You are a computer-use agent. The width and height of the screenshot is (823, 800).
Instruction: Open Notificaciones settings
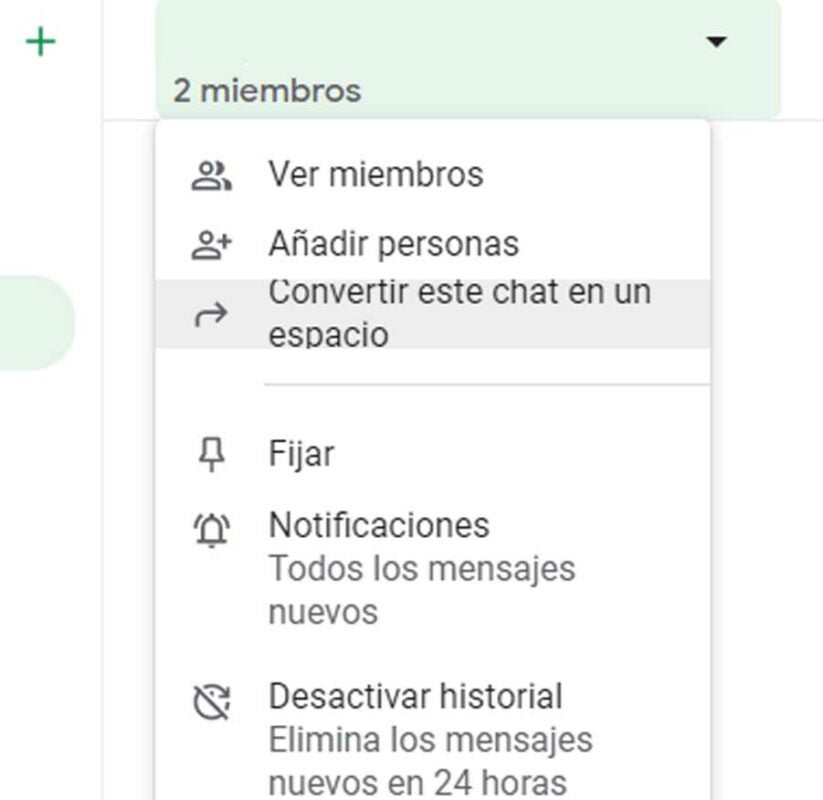pyautogui.click(x=378, y=526)
